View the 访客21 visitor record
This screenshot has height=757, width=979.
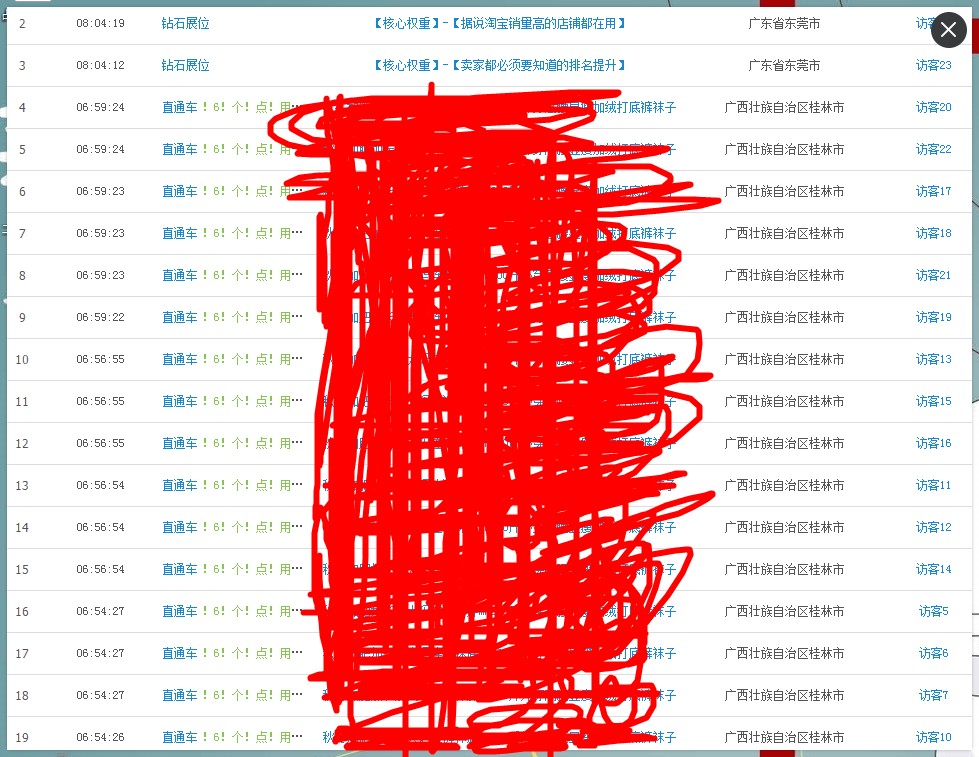933,275
